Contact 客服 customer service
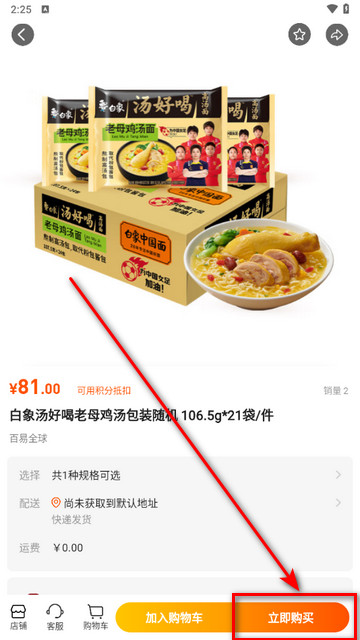360x640 pixels. (55, 618)
